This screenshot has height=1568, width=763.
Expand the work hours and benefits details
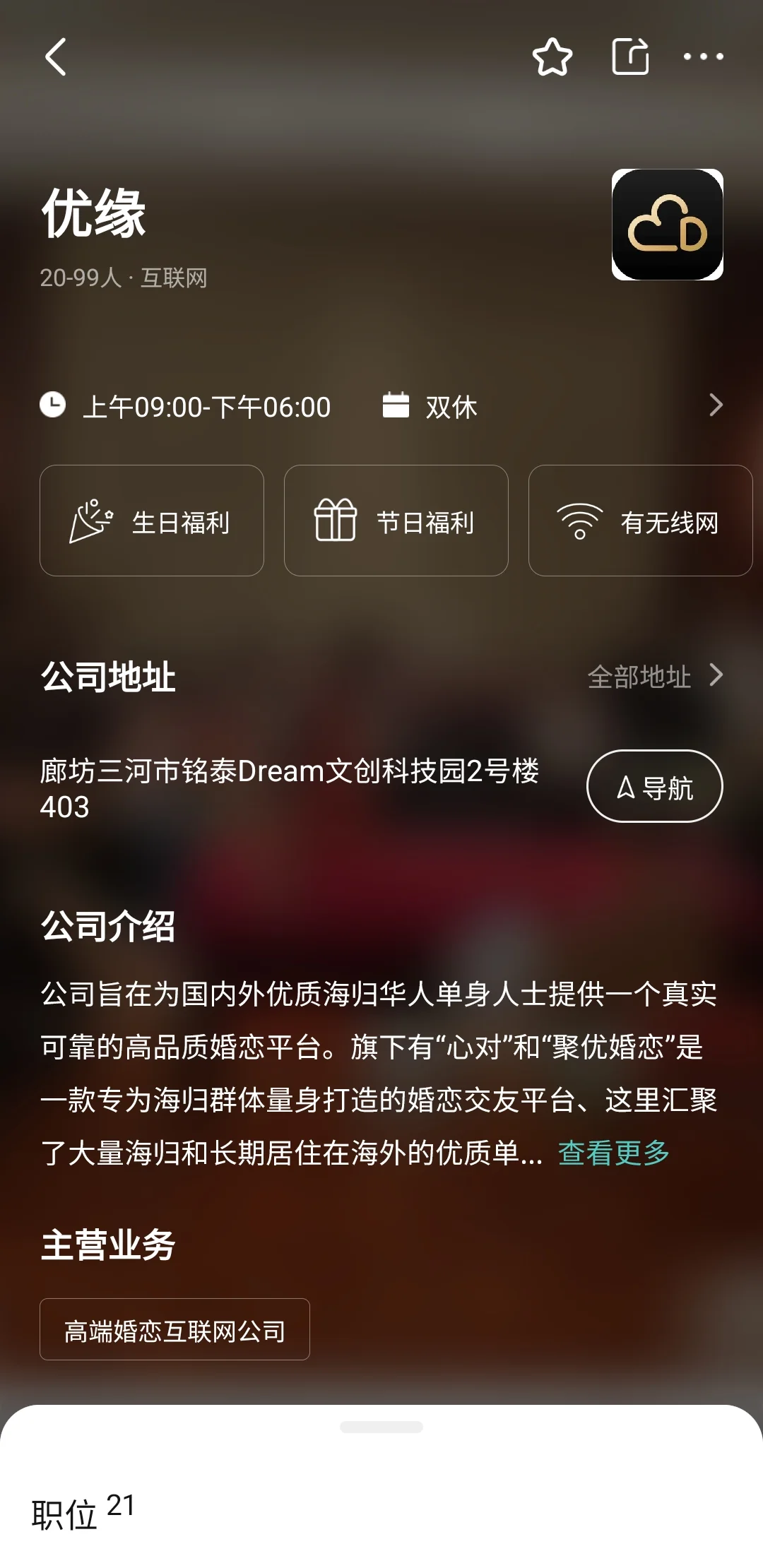coord(715,405)
